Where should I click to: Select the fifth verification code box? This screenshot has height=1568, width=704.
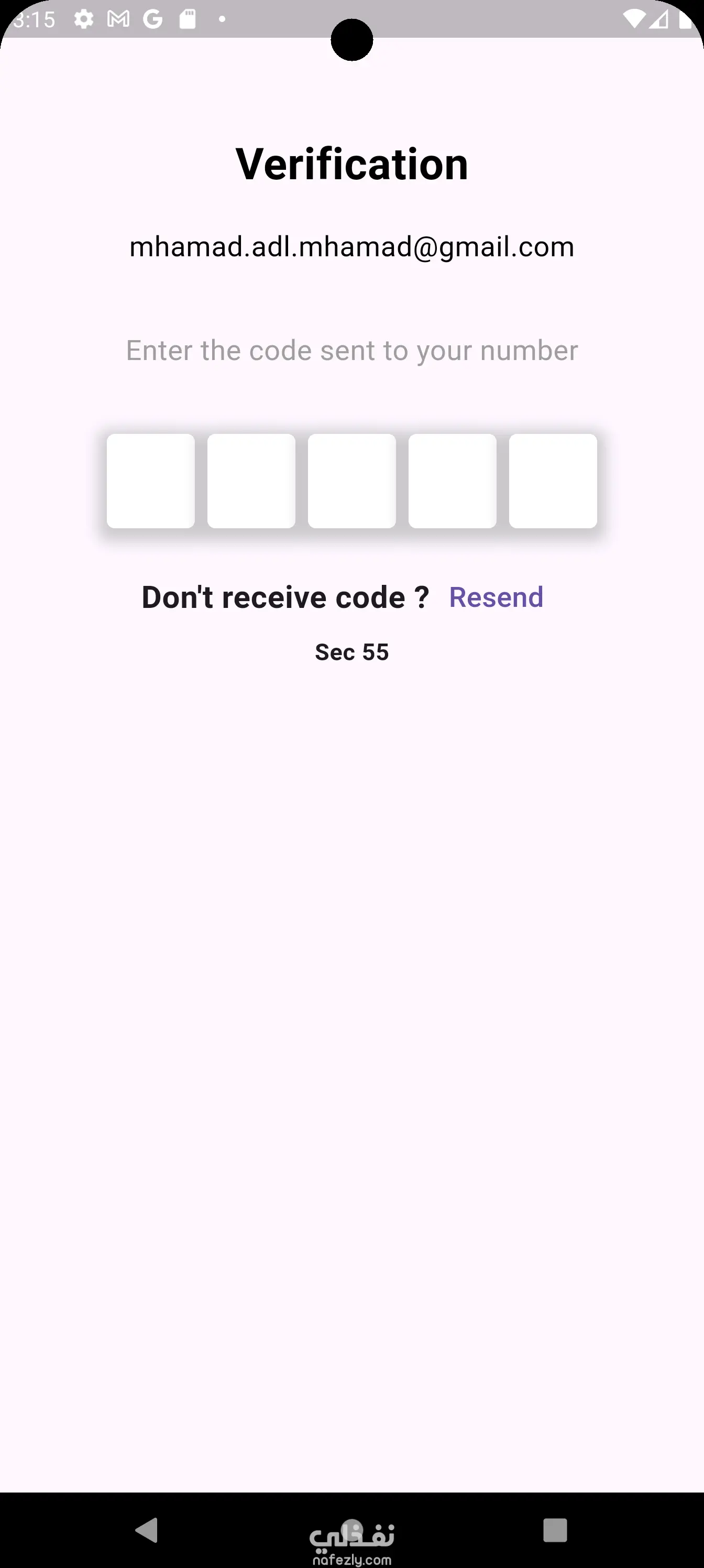coord(553,480)
